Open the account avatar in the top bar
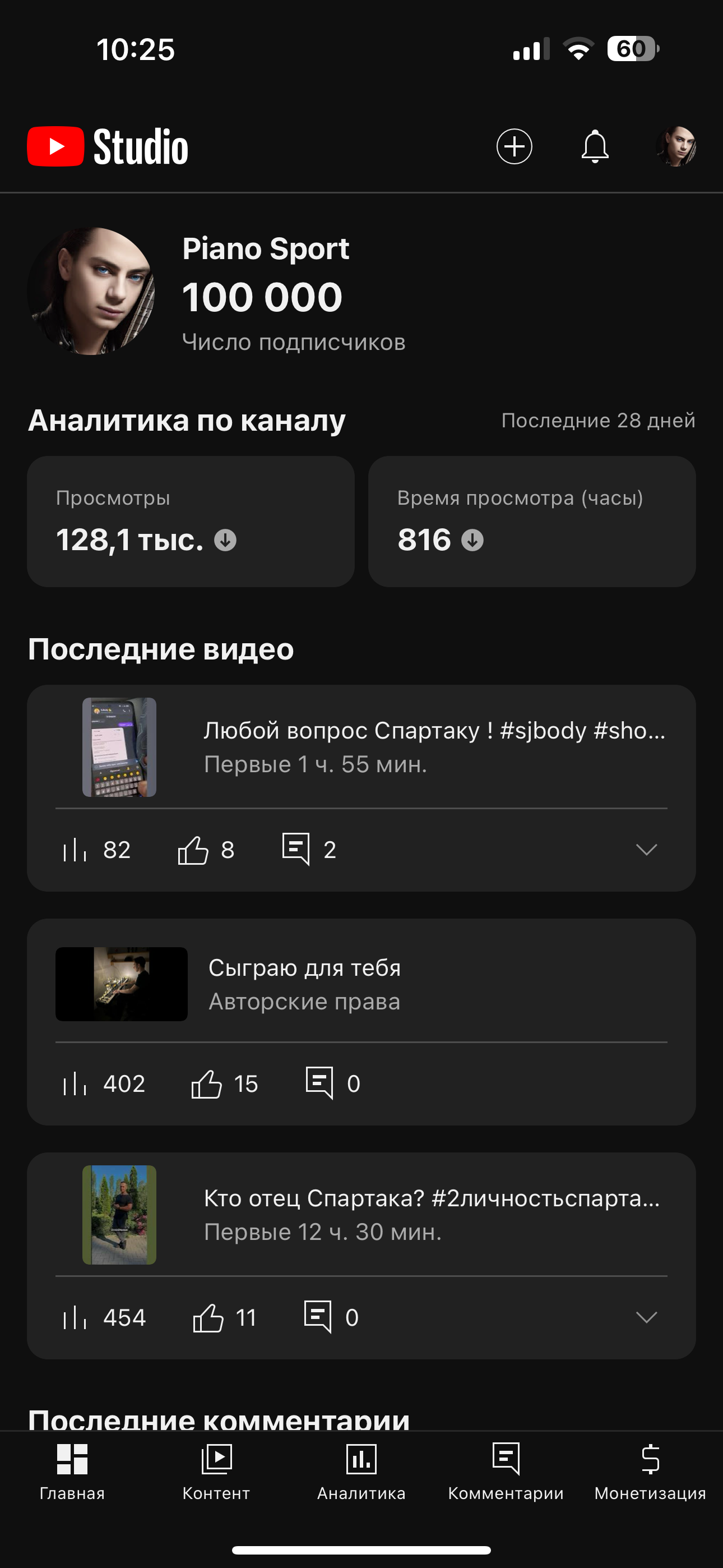This screenshot has width=723, height=1568. [675, 147]
